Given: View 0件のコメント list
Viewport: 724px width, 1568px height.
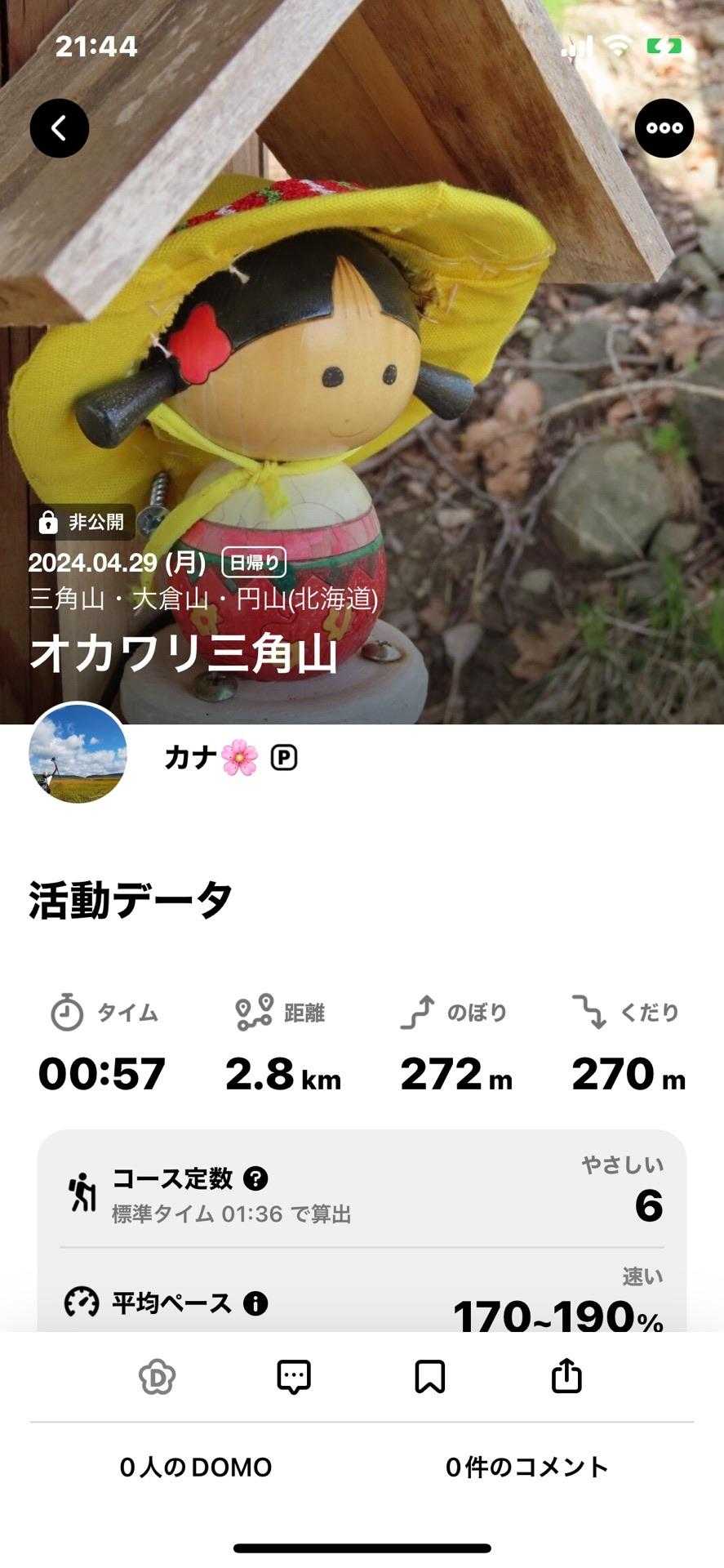Looking at the screenshot, I should point(527,1468).
